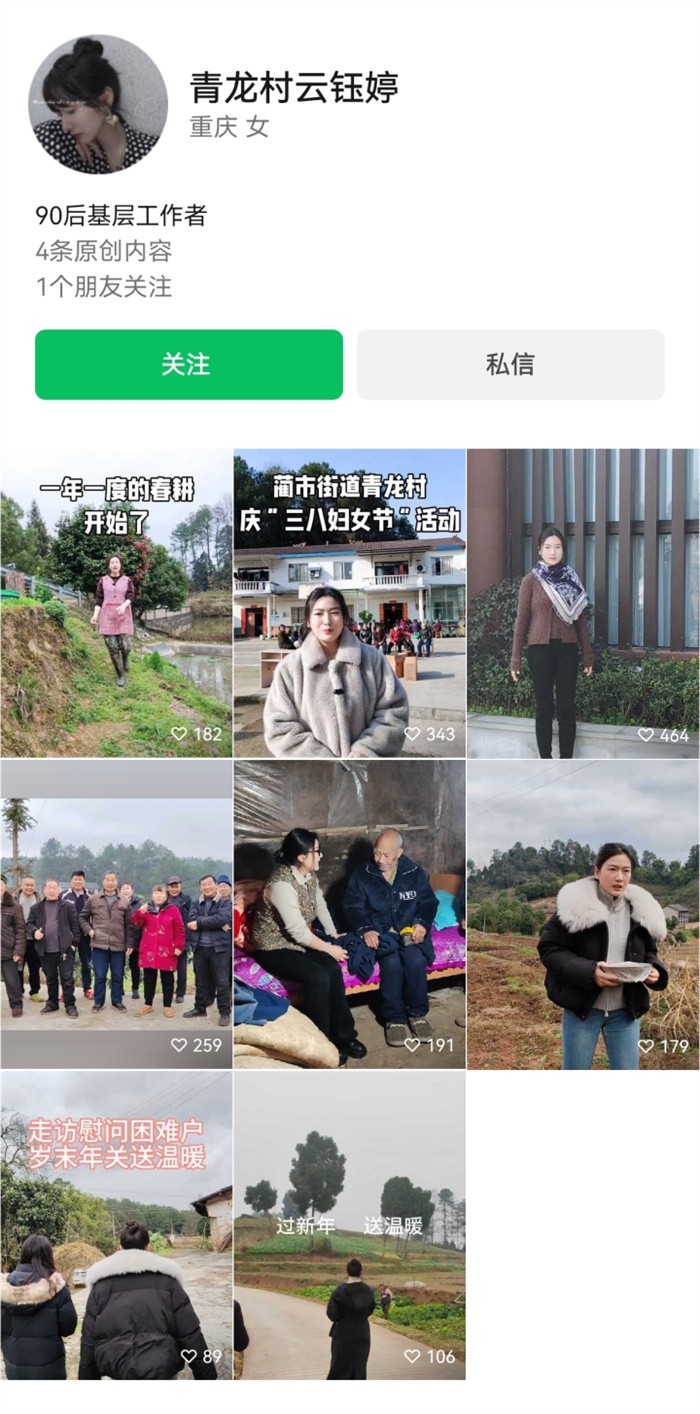Open the 走访慰问困难户 video
This screenshot has width=700, height=1414.
(x=116, y=1225)
